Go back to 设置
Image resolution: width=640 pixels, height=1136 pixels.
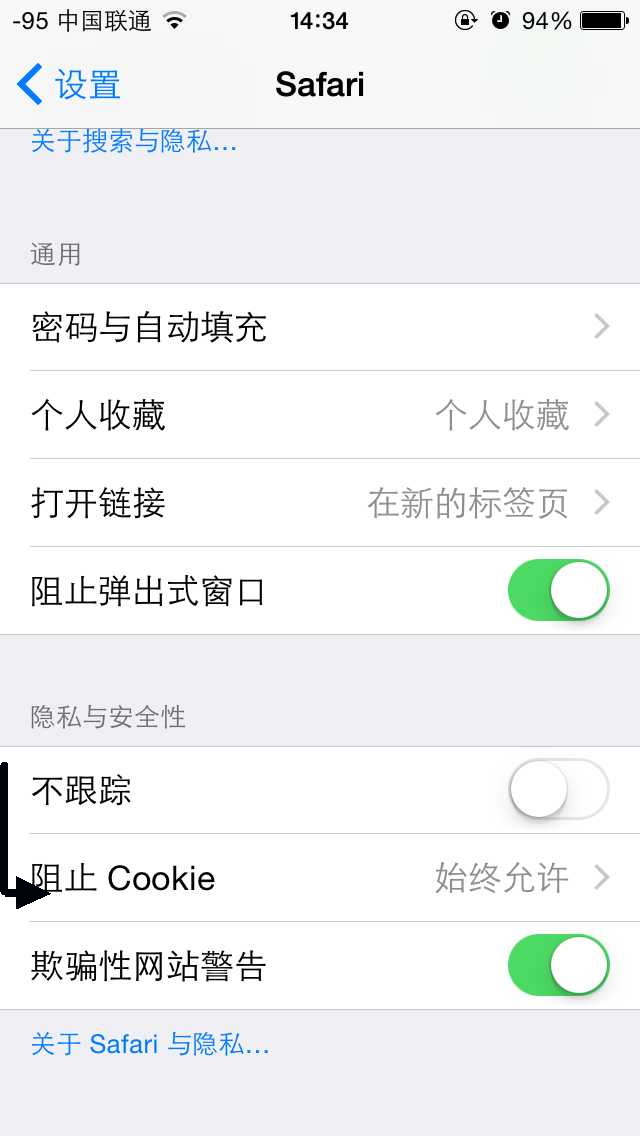coord(68,84)
